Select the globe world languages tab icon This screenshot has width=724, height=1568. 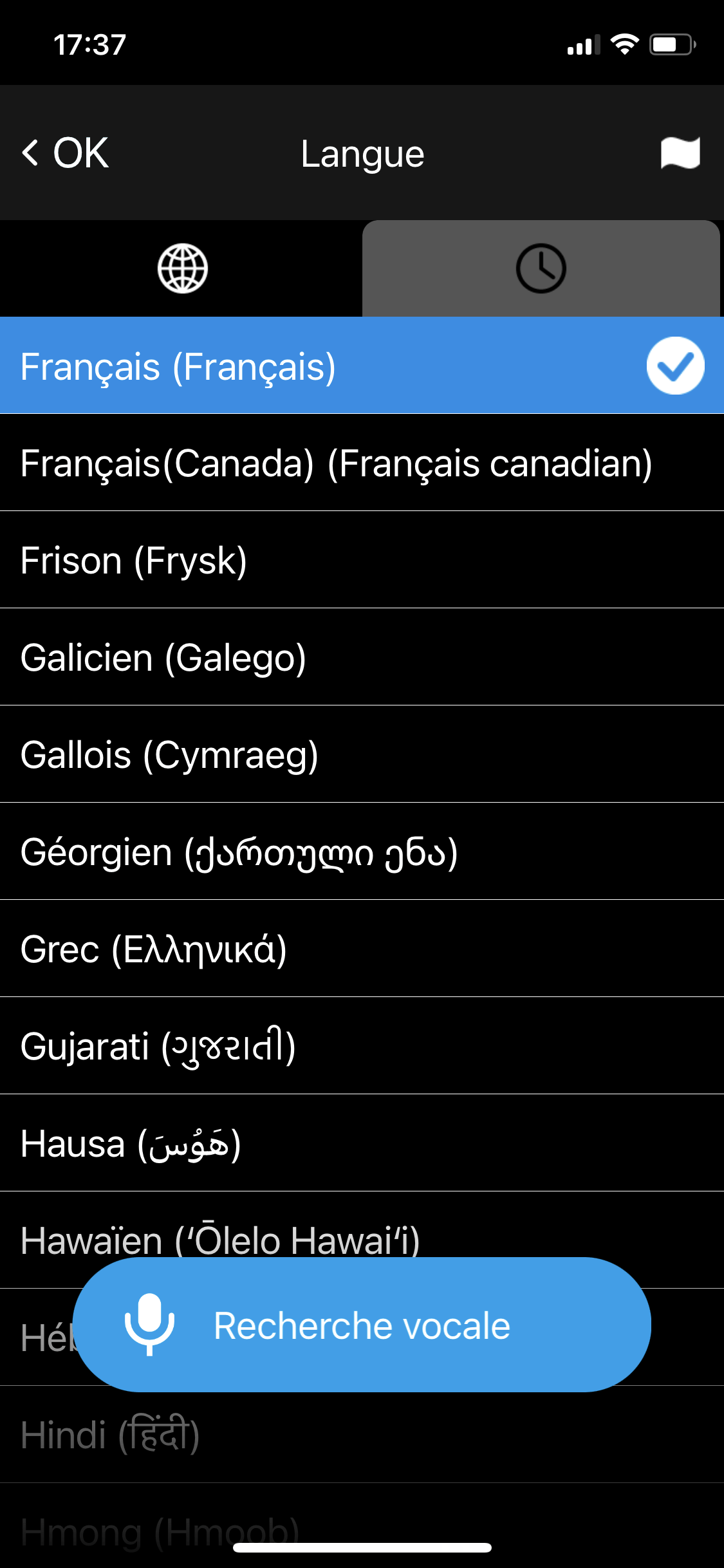pyautogui.click(x=182, y=268)
